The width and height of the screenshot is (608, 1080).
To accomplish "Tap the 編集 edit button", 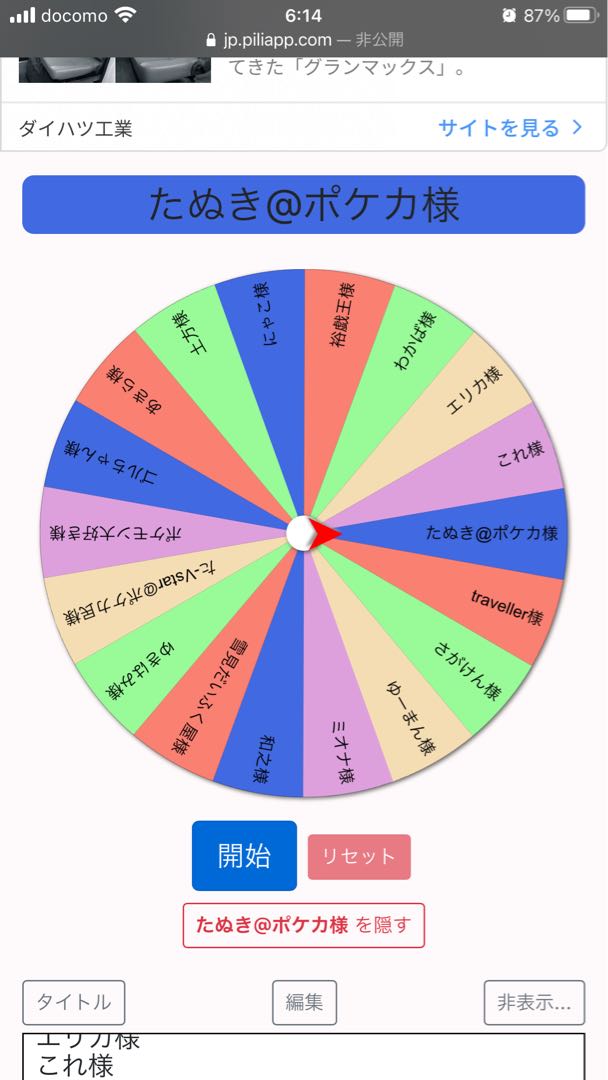I will point(304,1002).
